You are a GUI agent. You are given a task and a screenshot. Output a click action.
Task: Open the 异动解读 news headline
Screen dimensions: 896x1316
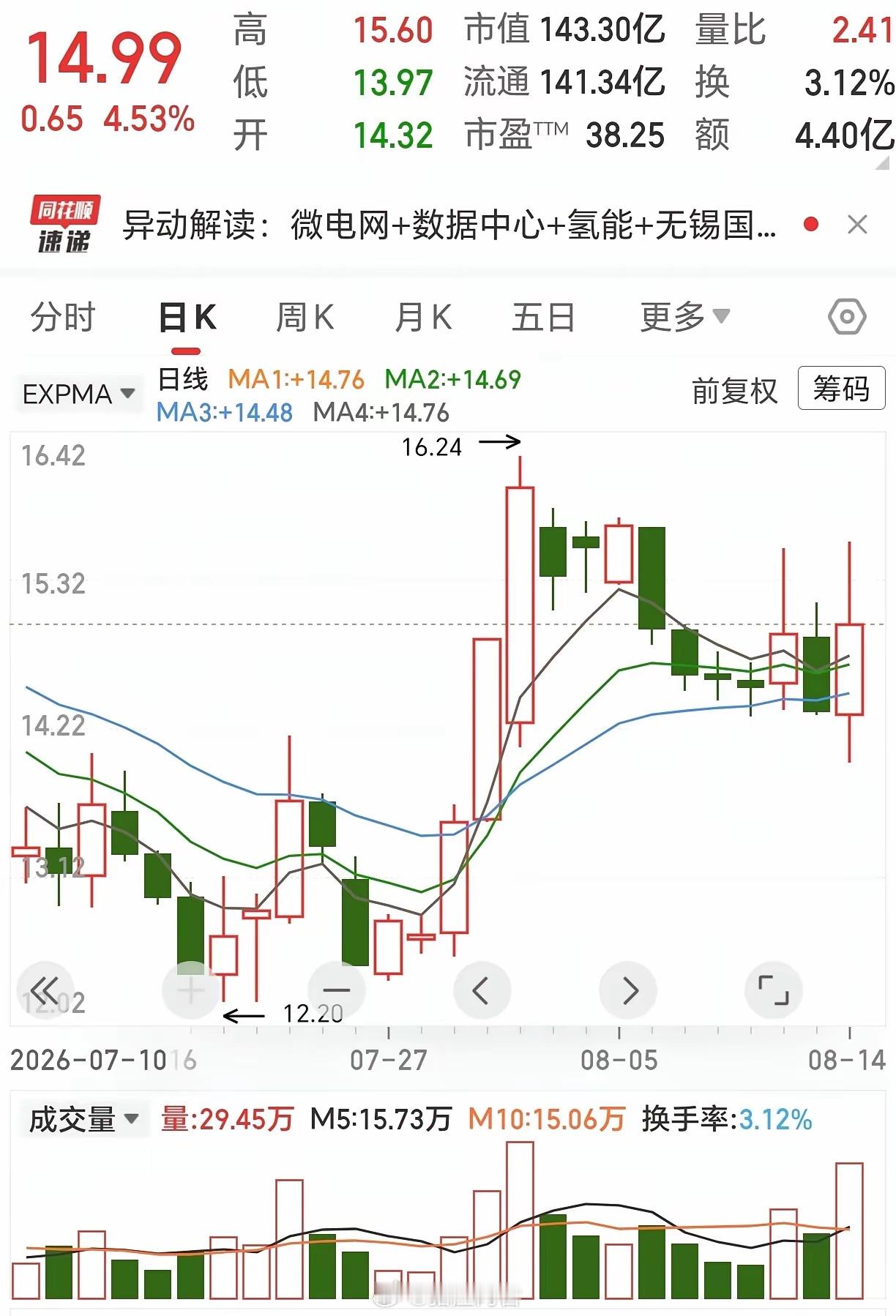point(449,225)
